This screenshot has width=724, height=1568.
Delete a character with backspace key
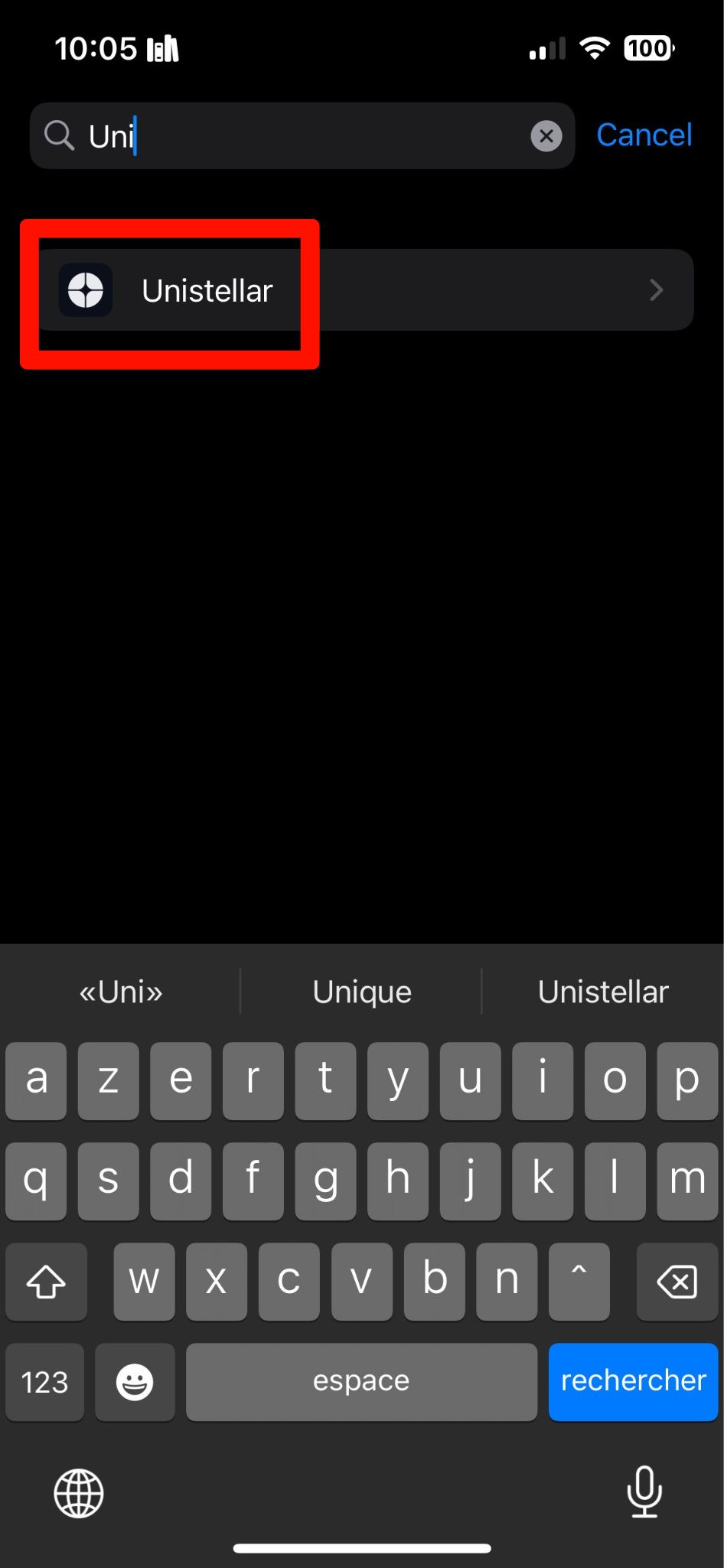(x=677, y=1282)
